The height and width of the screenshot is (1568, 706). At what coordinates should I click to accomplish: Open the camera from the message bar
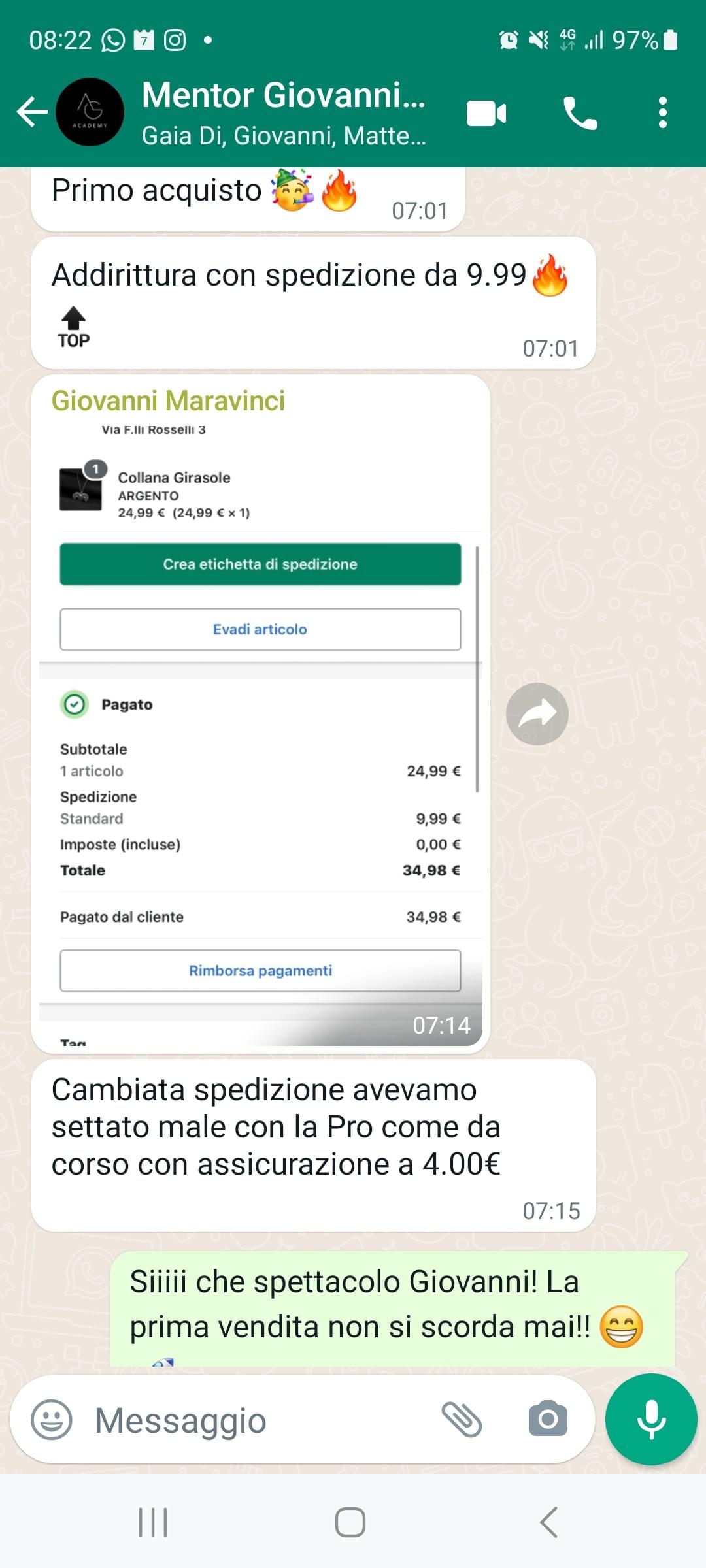point(548,1419)
